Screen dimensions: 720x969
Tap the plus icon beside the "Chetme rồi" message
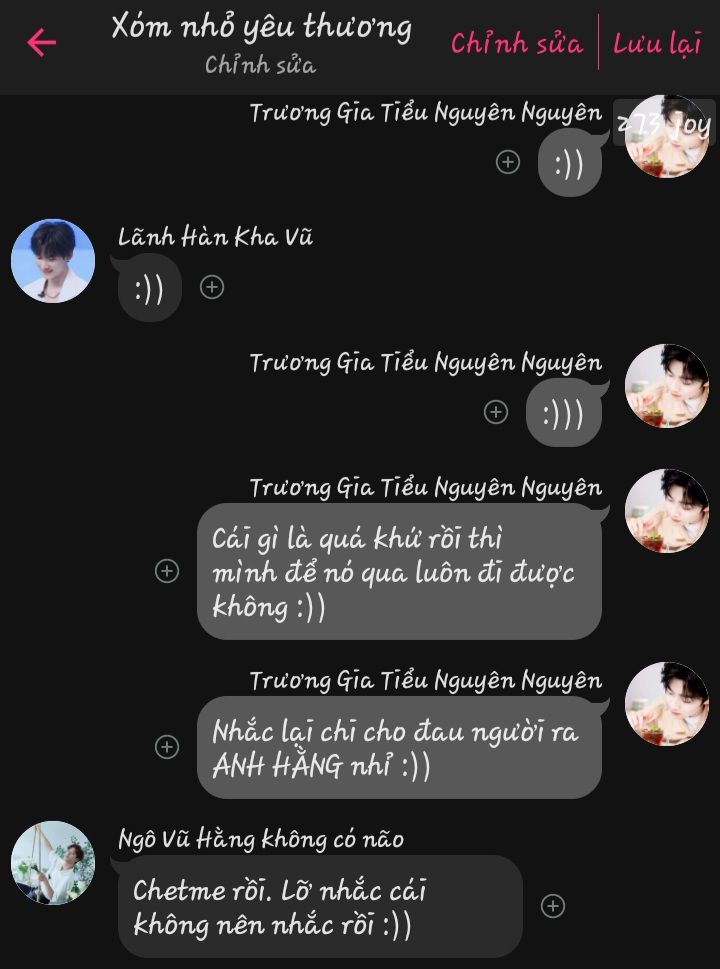click(553, 906)
